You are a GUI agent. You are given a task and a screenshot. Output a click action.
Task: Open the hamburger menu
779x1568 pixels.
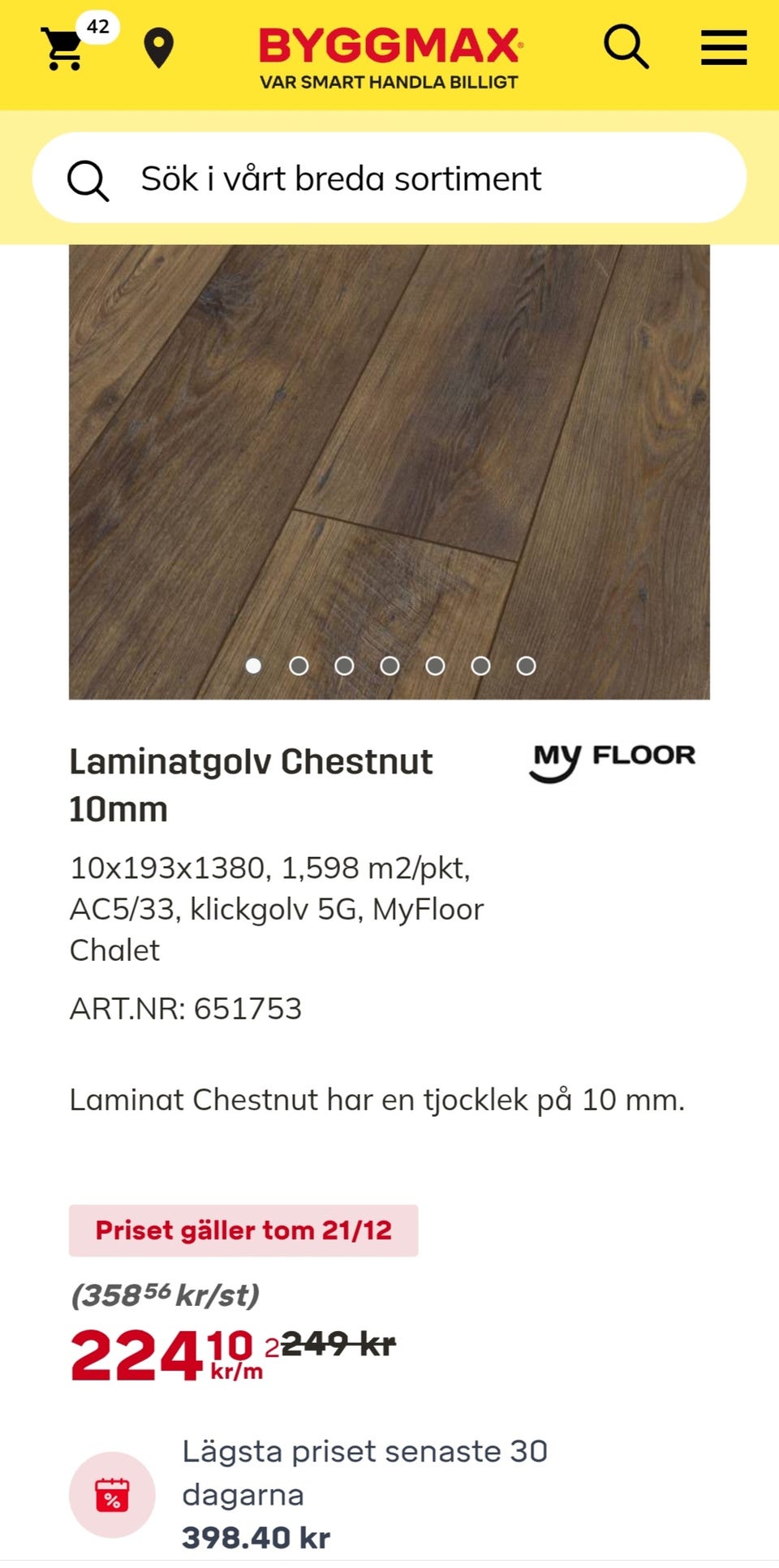722,47
